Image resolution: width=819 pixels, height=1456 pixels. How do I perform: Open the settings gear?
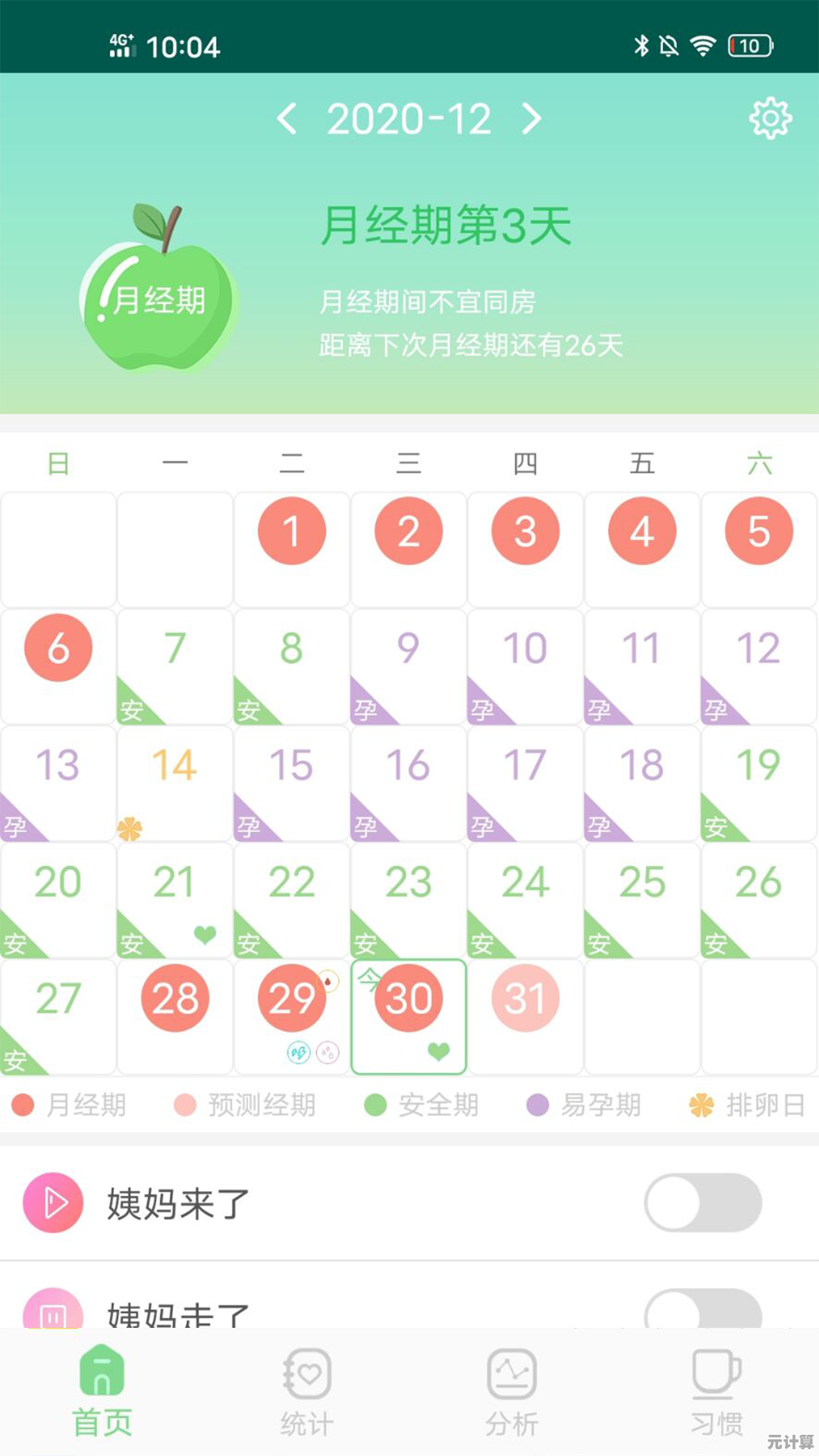tap(770, 118)
